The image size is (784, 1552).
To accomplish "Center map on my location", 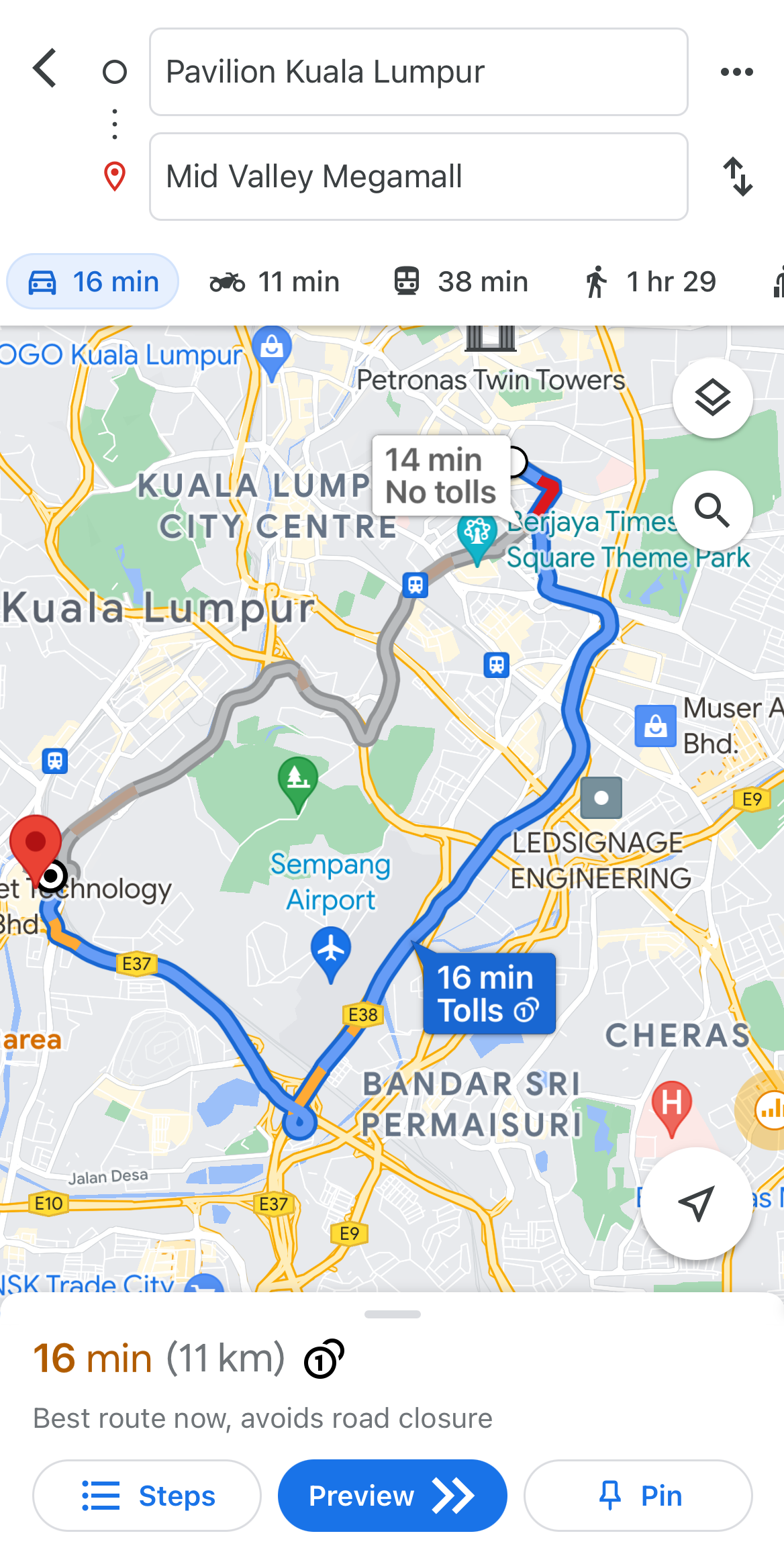I will click(696, 1204).
